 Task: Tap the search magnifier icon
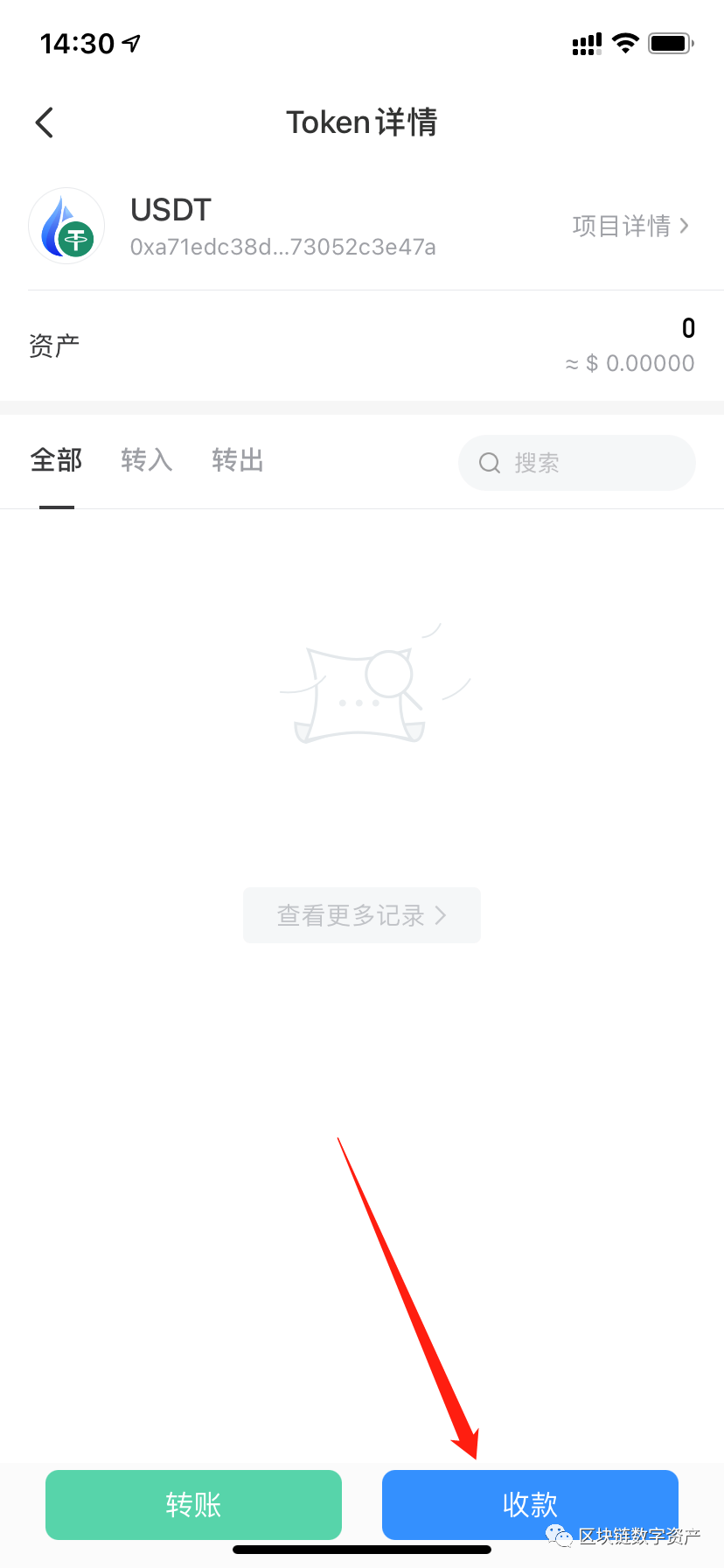pos(489,462)
